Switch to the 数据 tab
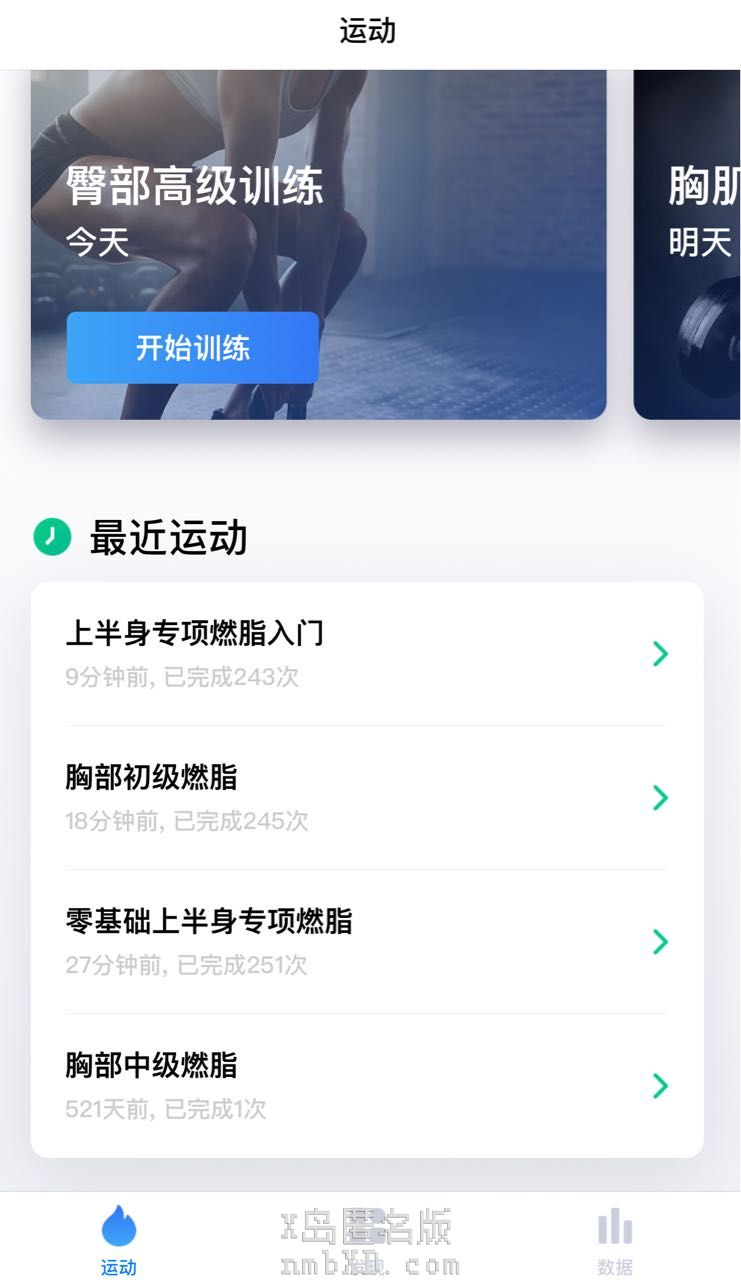The height and width of the screenshot is (1280, 741). (x=615, y=1240)
